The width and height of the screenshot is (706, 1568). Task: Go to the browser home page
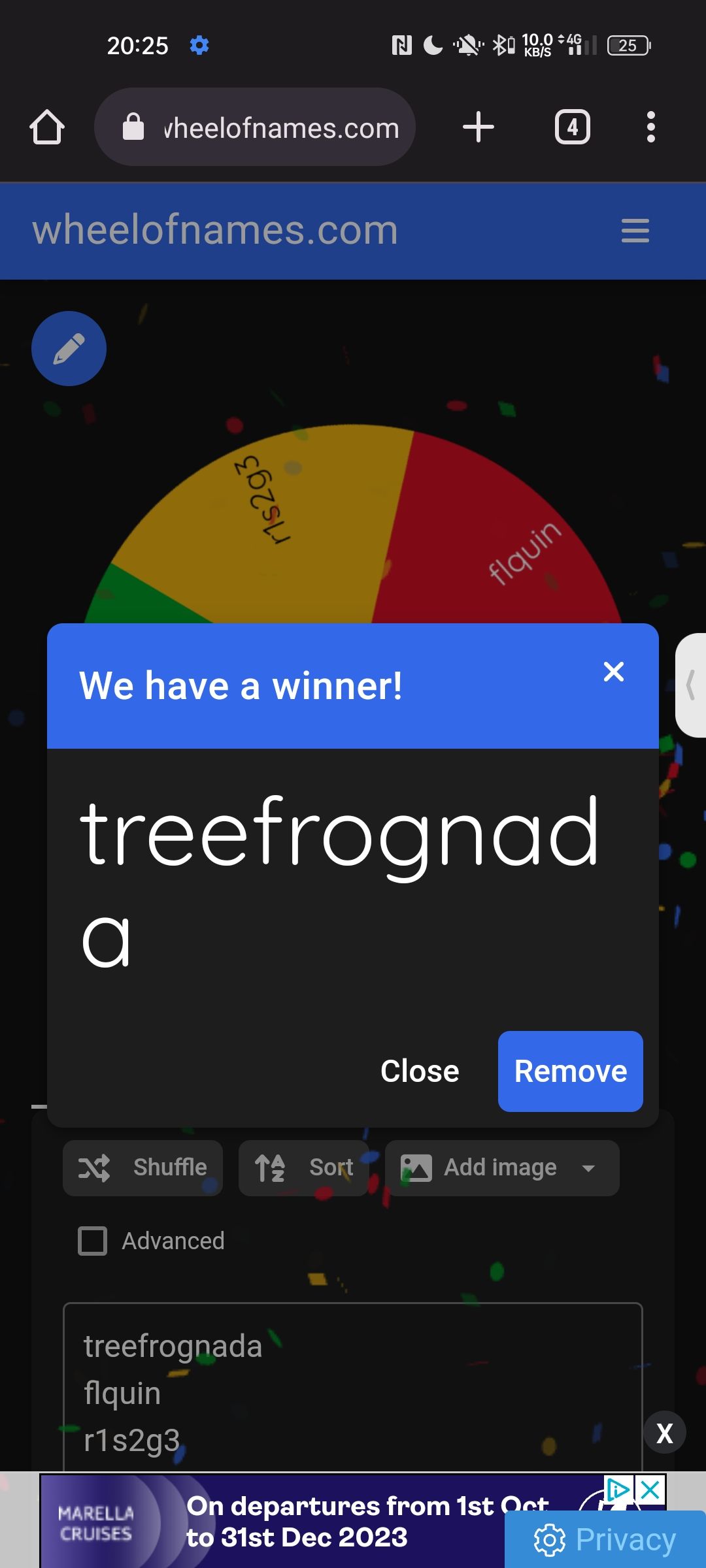click(47, 127)
